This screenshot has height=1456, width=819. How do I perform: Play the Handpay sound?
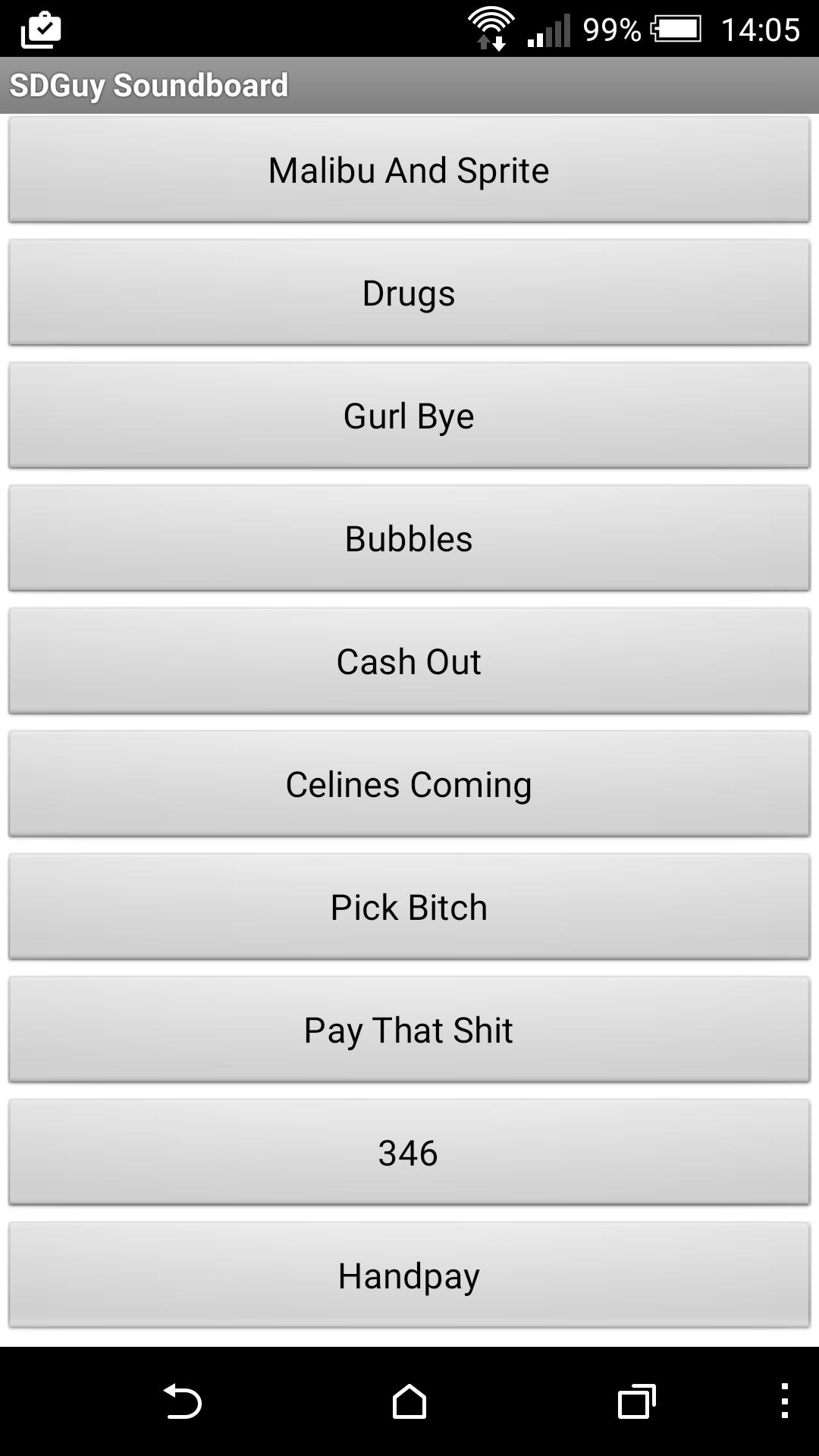[409, 1275]
